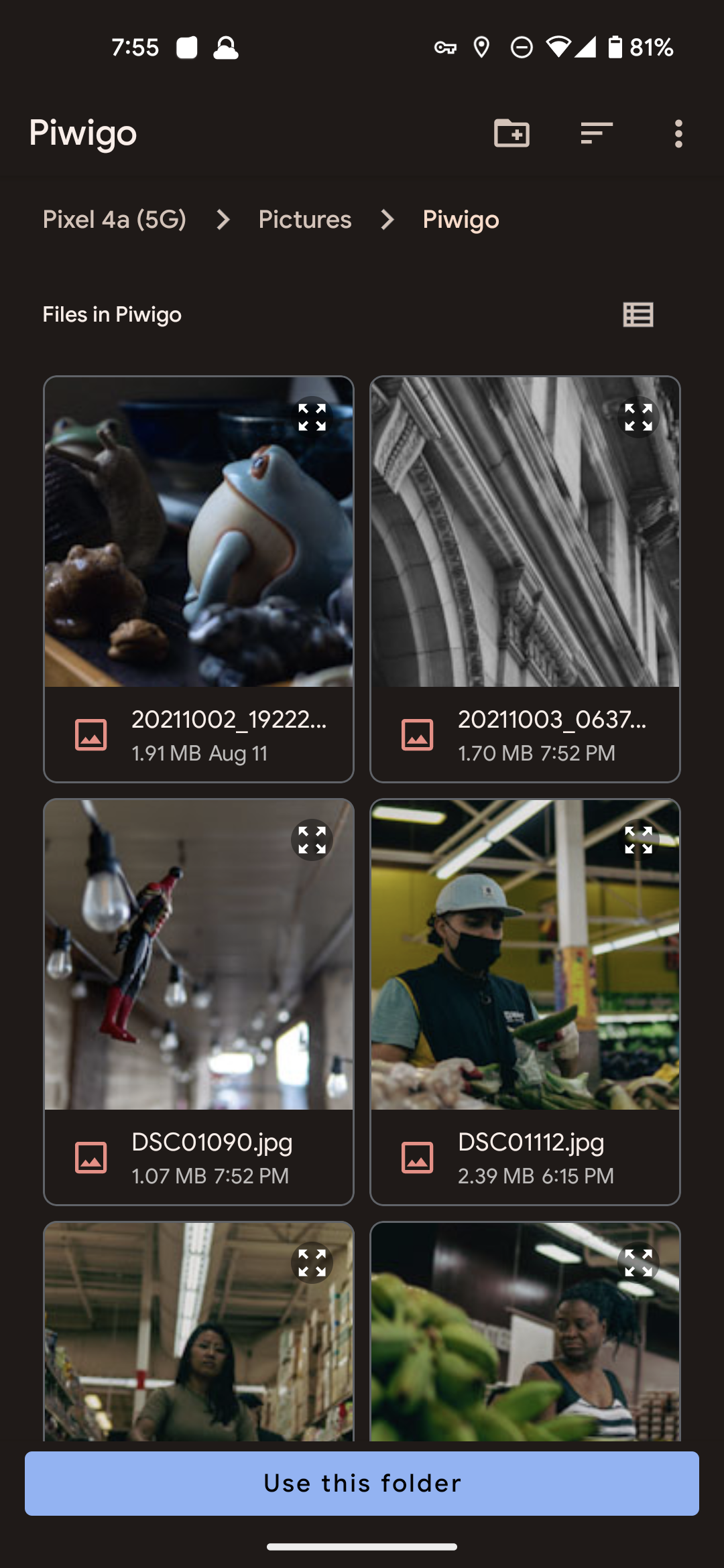Viewport: 724px width, 1568px height.
Task: Click the Files in Piwigo heading
Action: point(112,314)
